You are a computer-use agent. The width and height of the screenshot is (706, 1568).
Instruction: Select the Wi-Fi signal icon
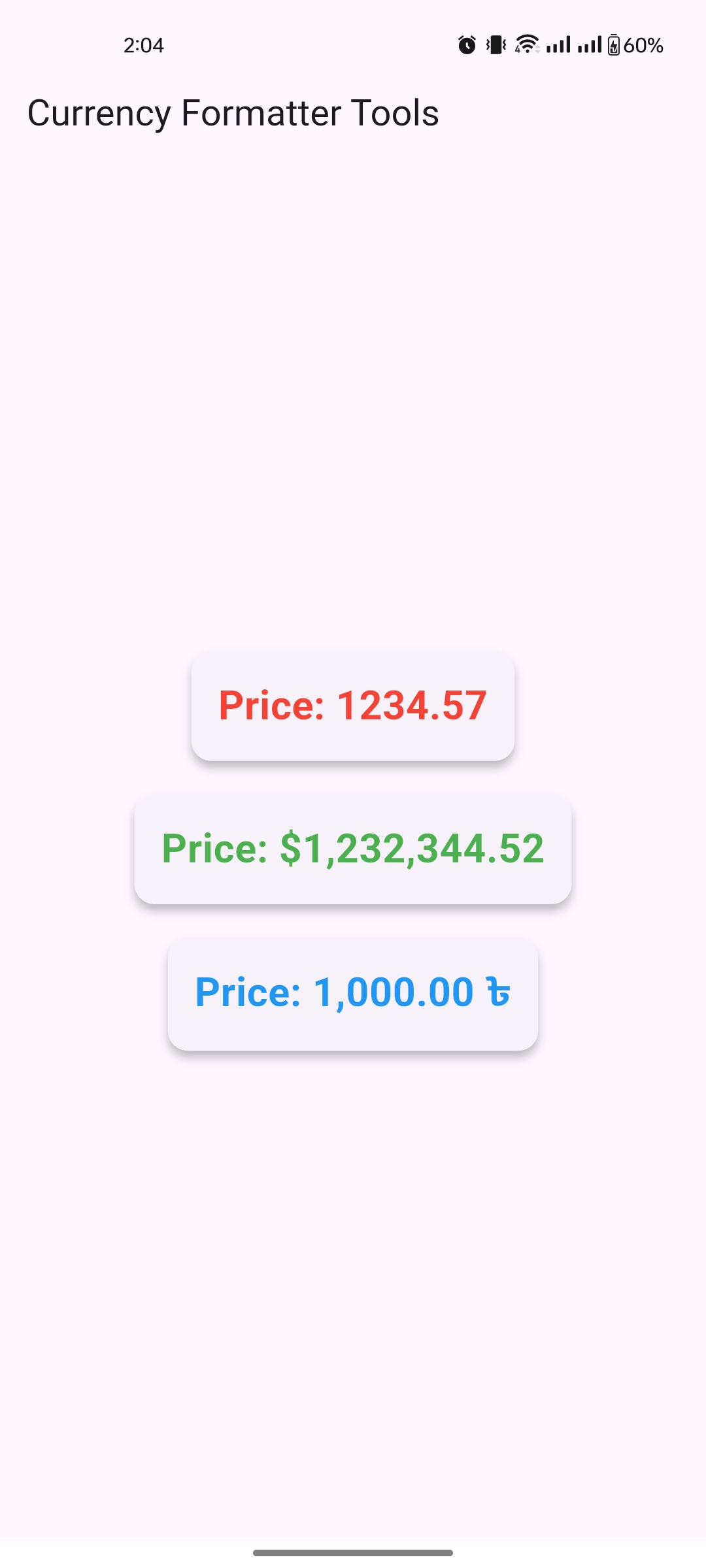click(527, 42)
